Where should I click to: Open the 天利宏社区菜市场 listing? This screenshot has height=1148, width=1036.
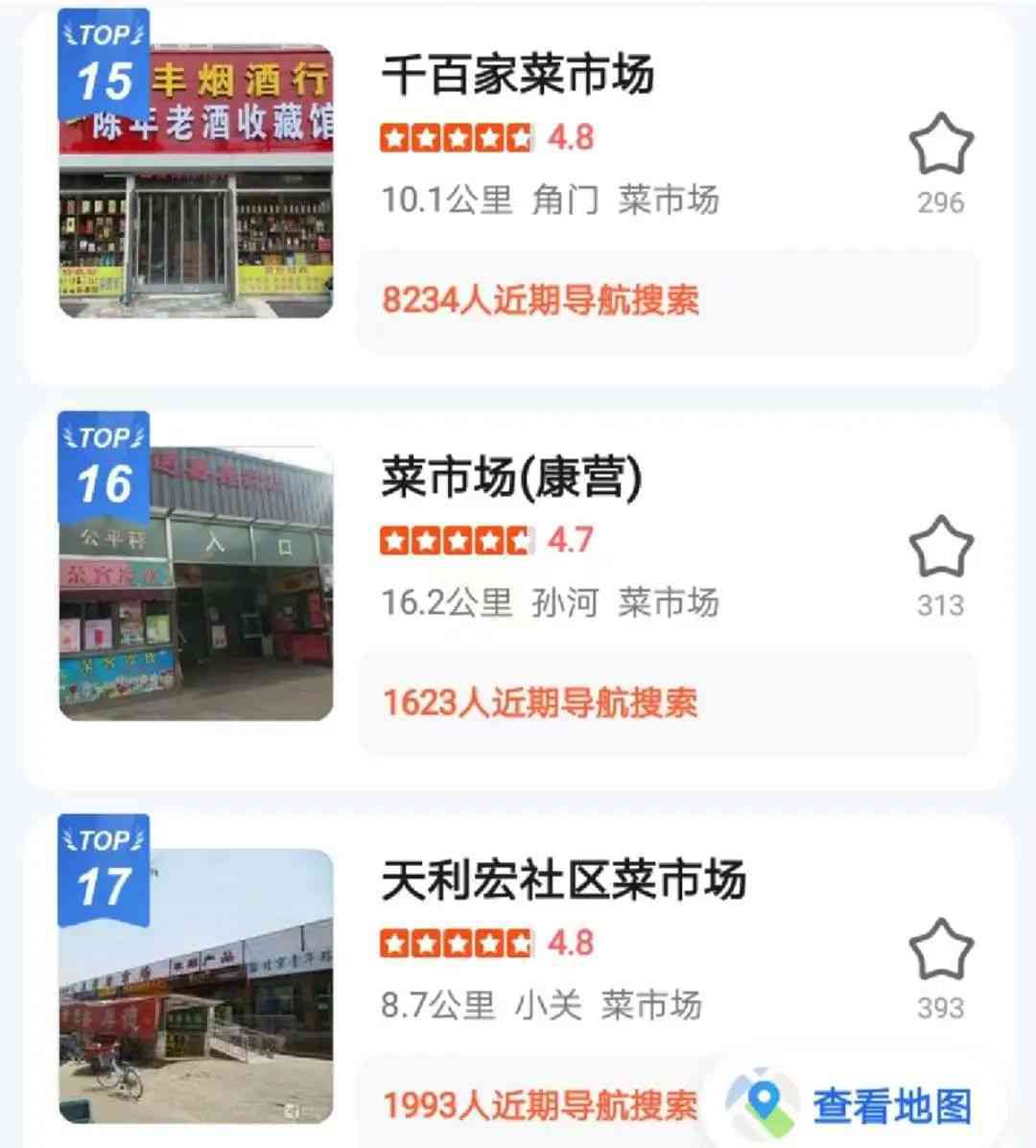[563, 880]
